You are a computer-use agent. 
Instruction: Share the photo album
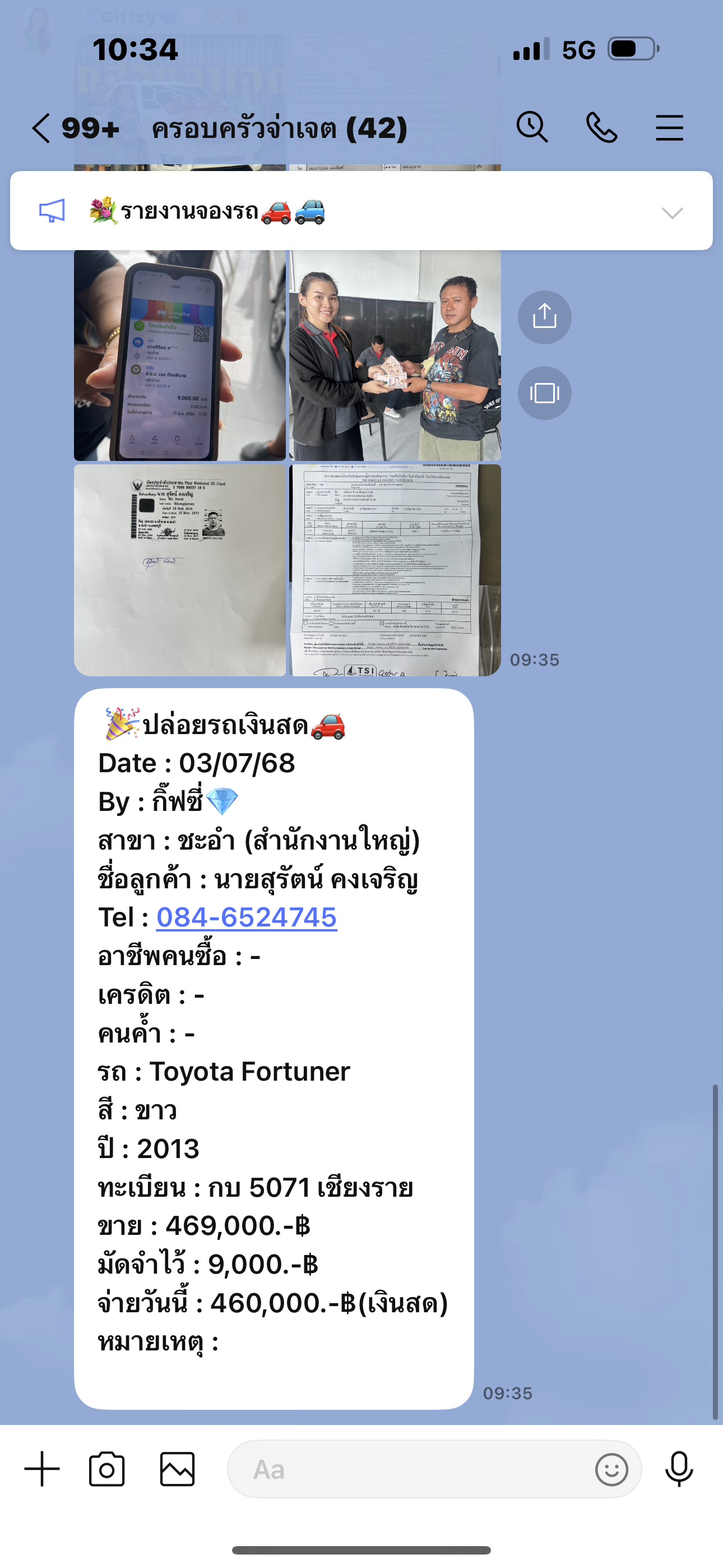[544, 317]
